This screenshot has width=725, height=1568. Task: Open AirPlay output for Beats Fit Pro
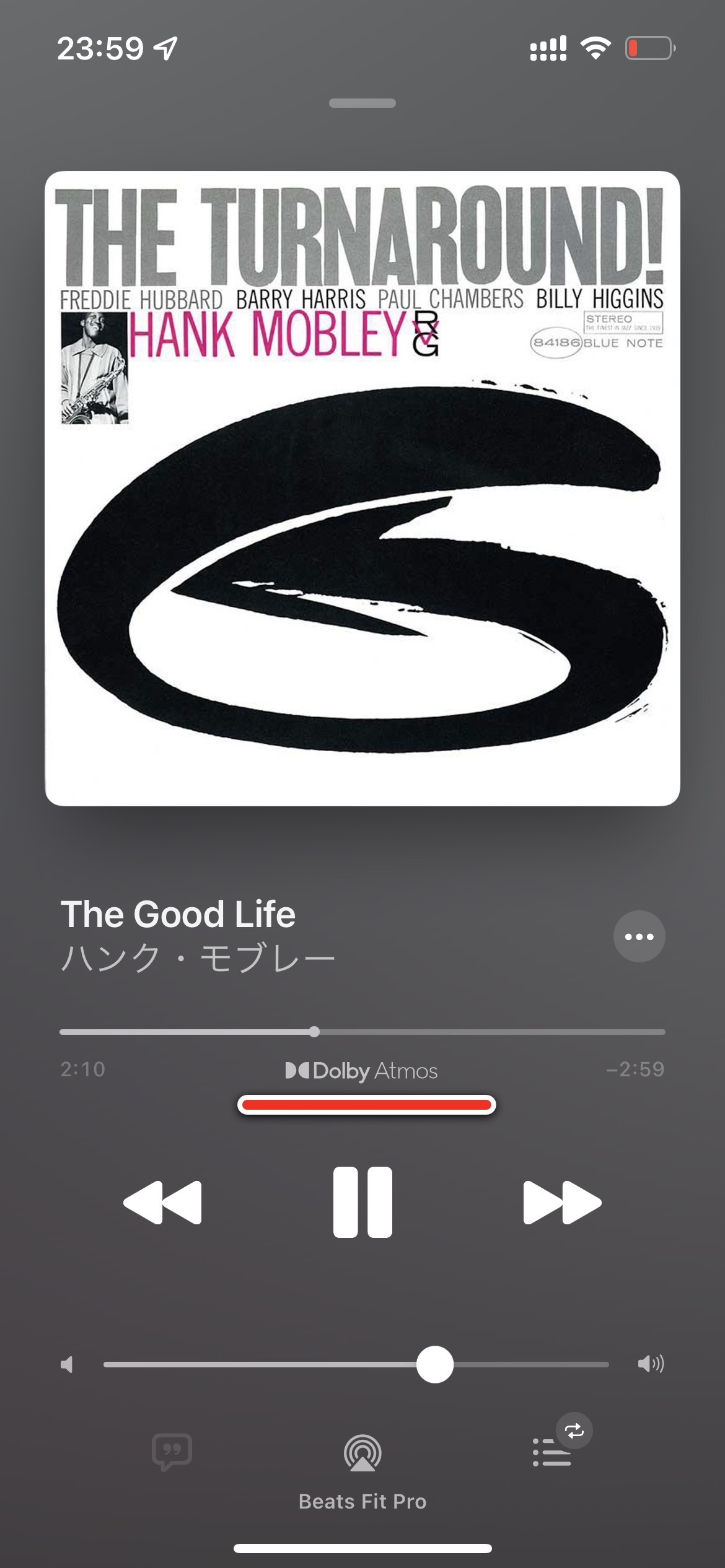pos(362,1453)
